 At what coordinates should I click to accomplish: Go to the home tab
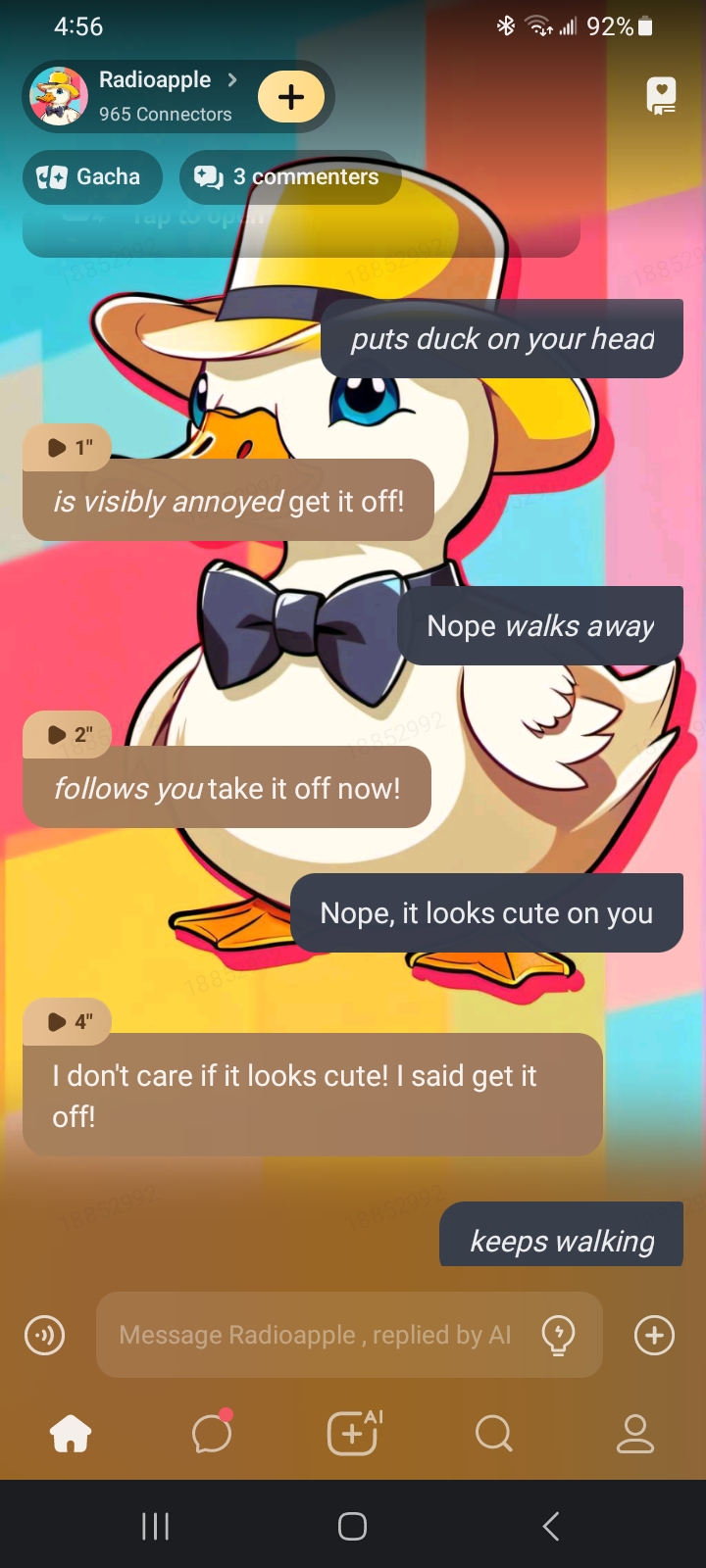point(71,1434)
